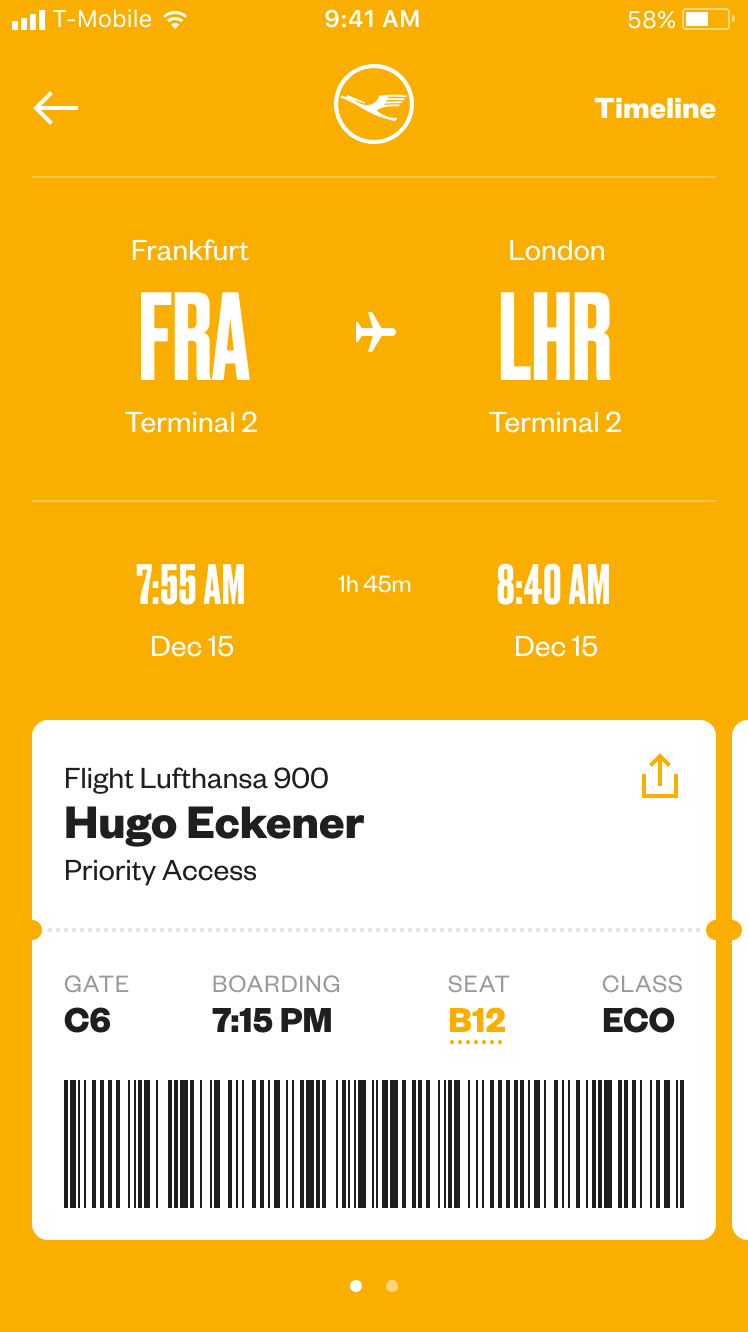Tap the share icon on the boarding pass
This screenshot has height=1332, width=748.
coord(659,776)
